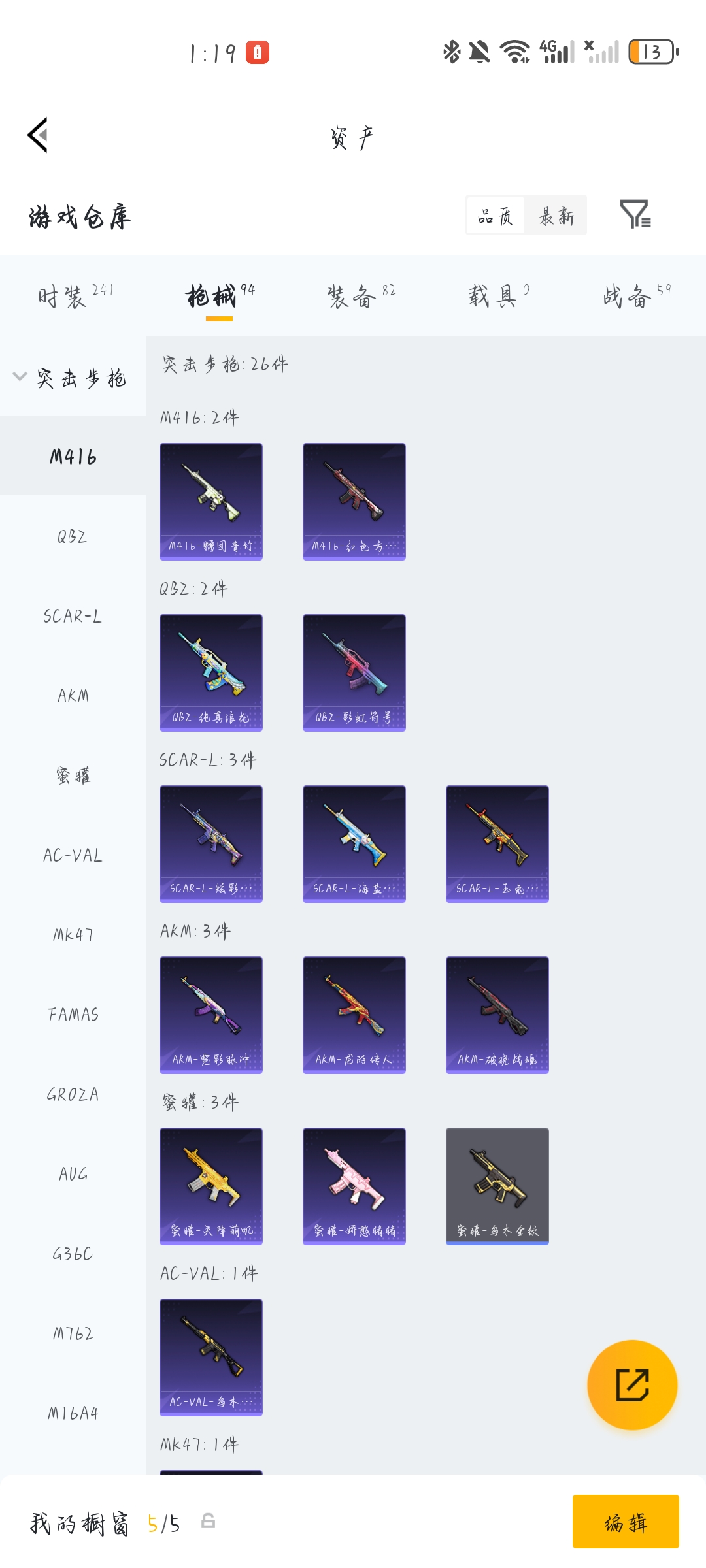Jump to FAMAS in the side list

[x=72, y=1015]
